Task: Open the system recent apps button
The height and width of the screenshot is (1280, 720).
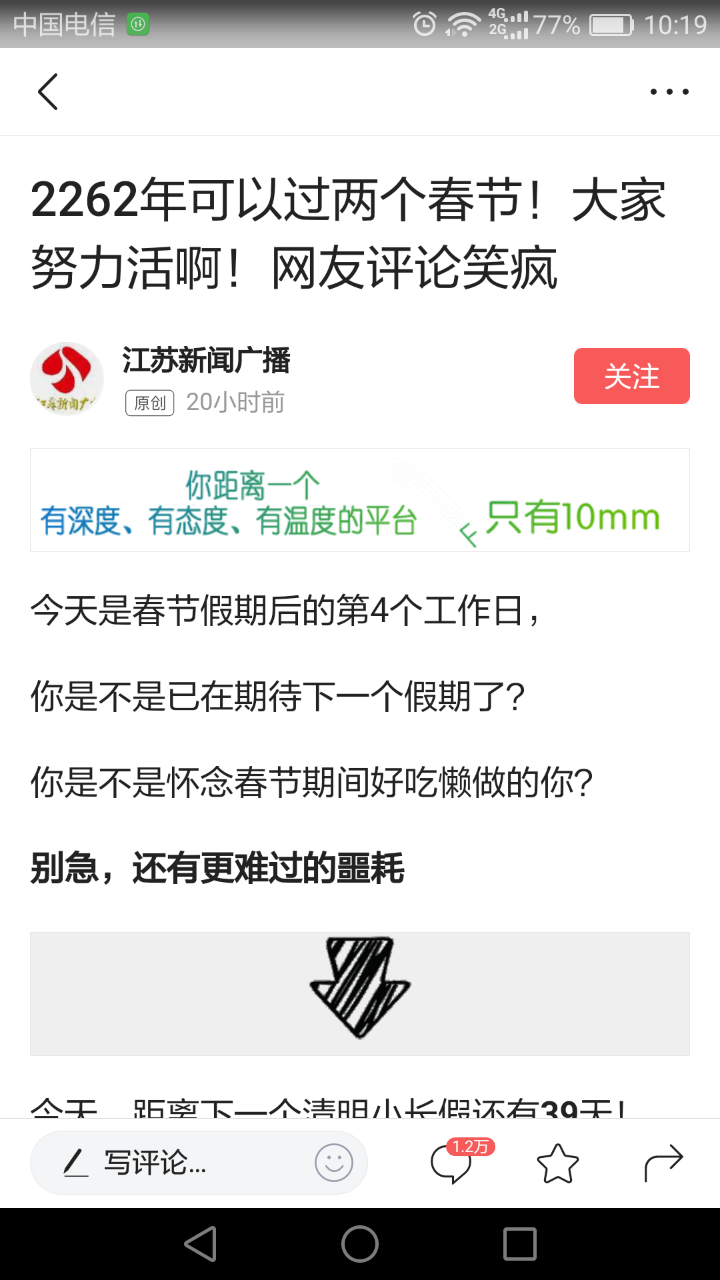Action: coord(520,1244)
